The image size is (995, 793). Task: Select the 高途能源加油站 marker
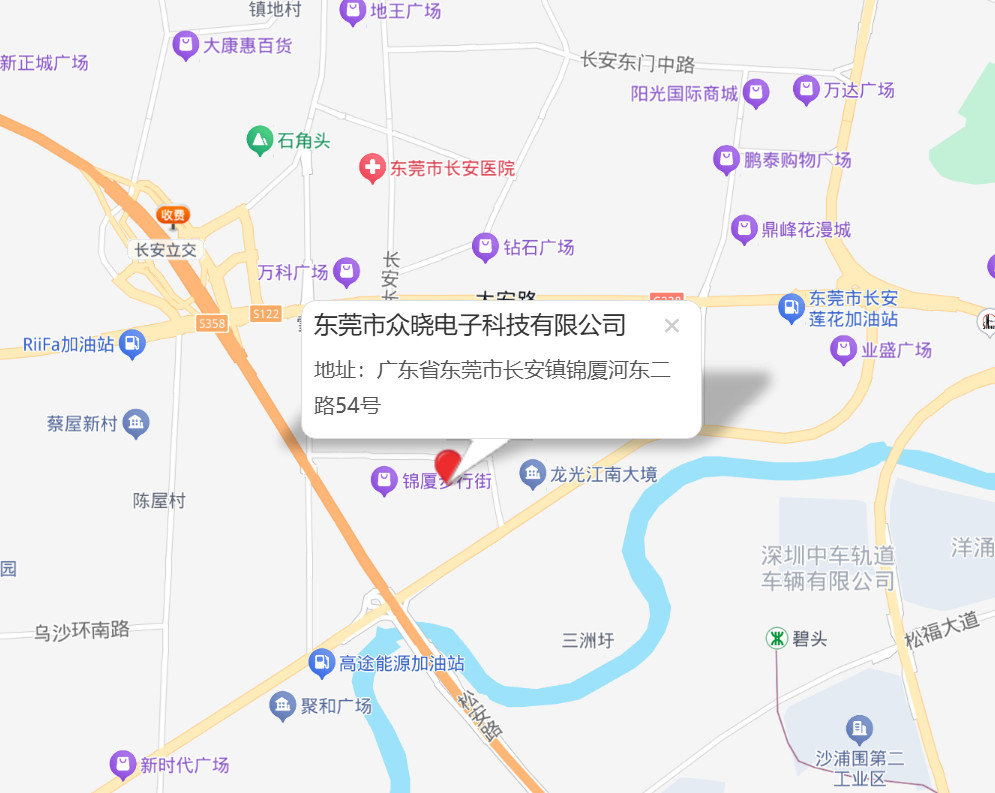(321, 662)
